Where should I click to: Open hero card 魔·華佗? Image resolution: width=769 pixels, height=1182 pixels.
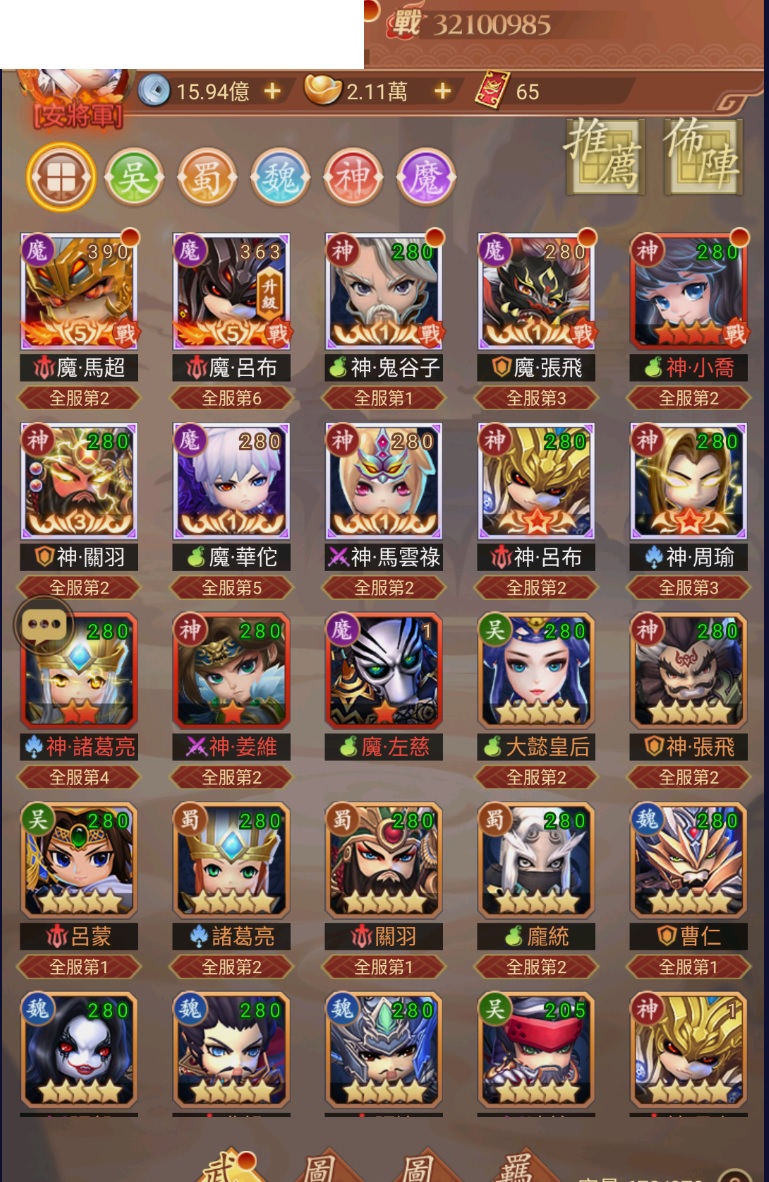[x=231, y=481]
